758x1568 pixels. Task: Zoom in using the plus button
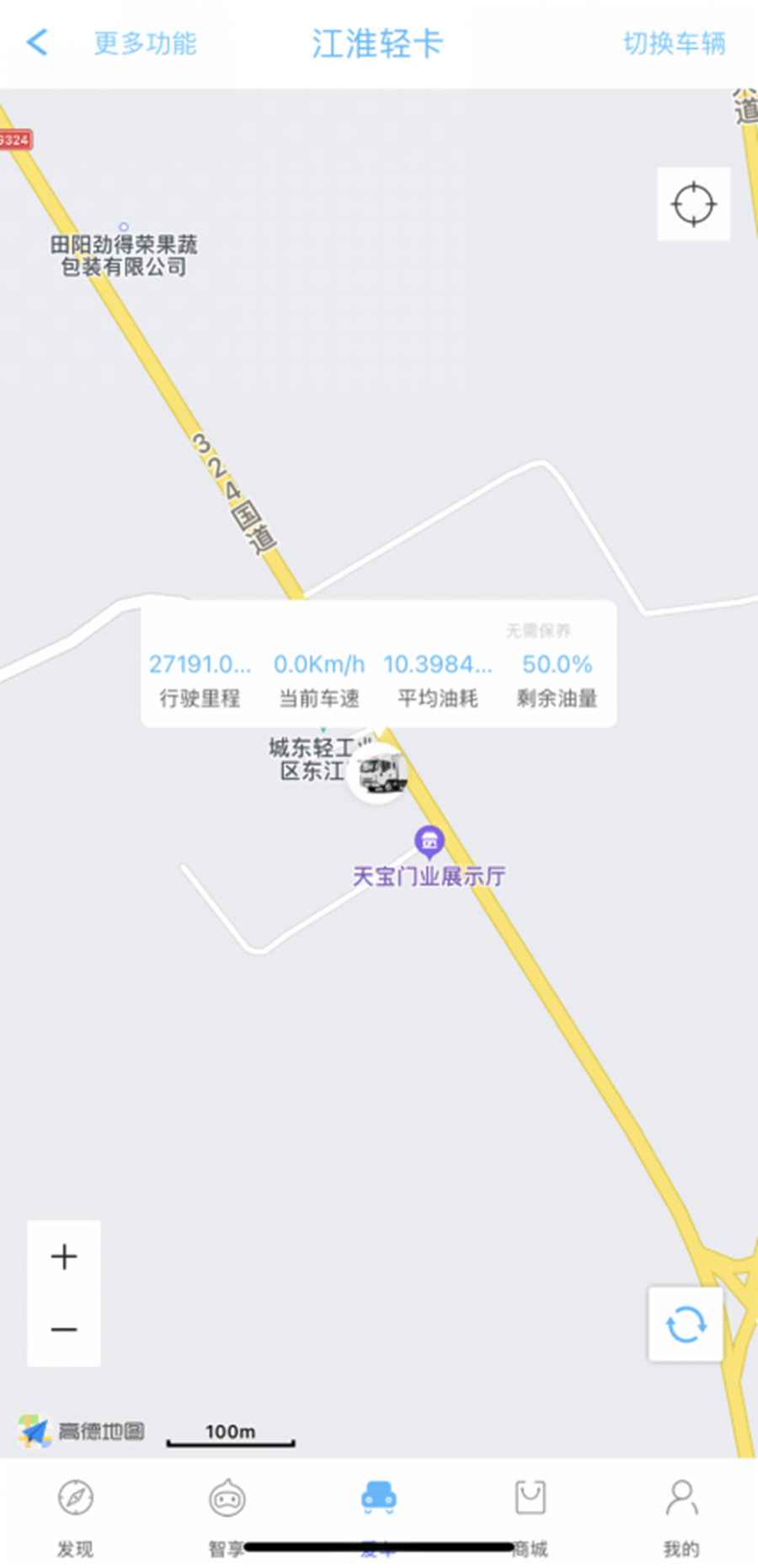coord(63,1255)
